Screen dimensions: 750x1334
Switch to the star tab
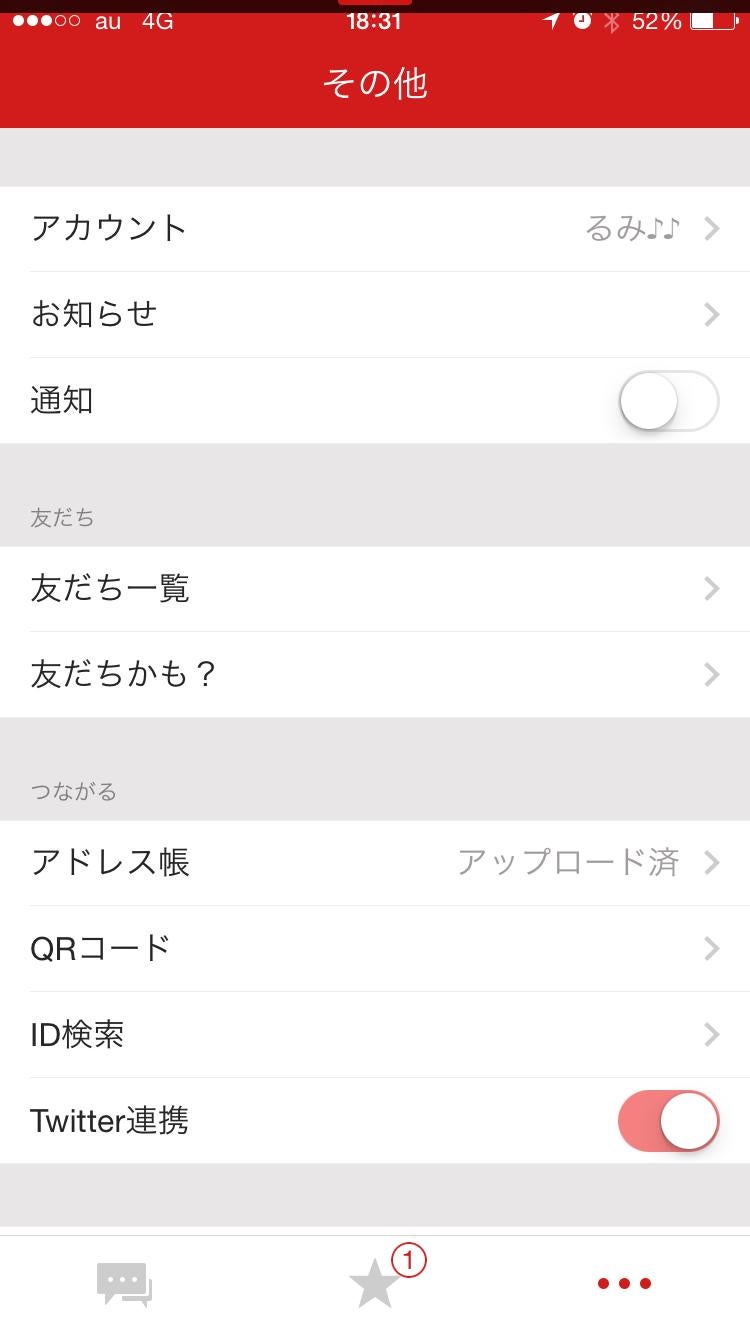point(376,1284)
